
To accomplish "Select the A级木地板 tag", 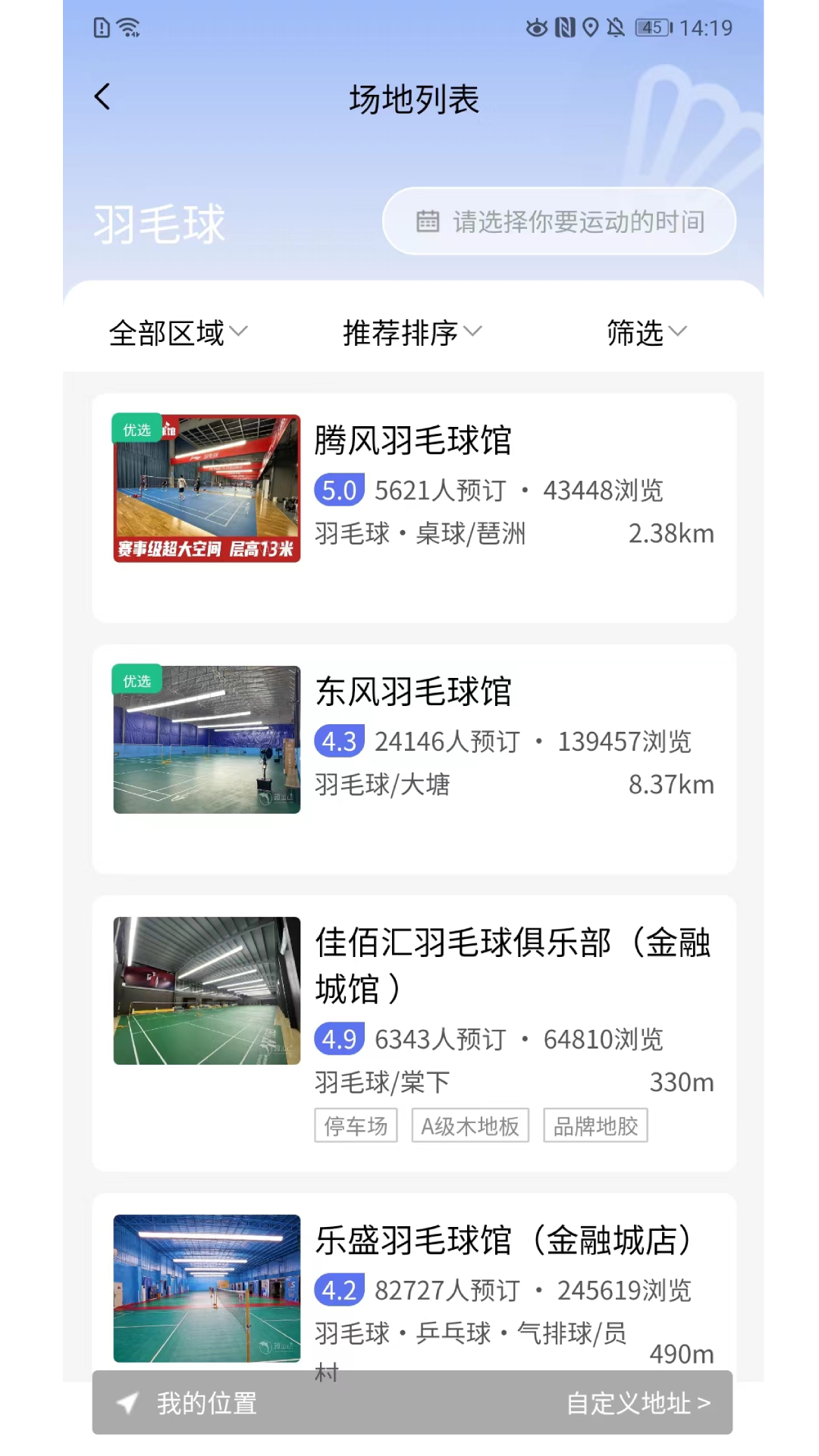I will point(469,1125).
